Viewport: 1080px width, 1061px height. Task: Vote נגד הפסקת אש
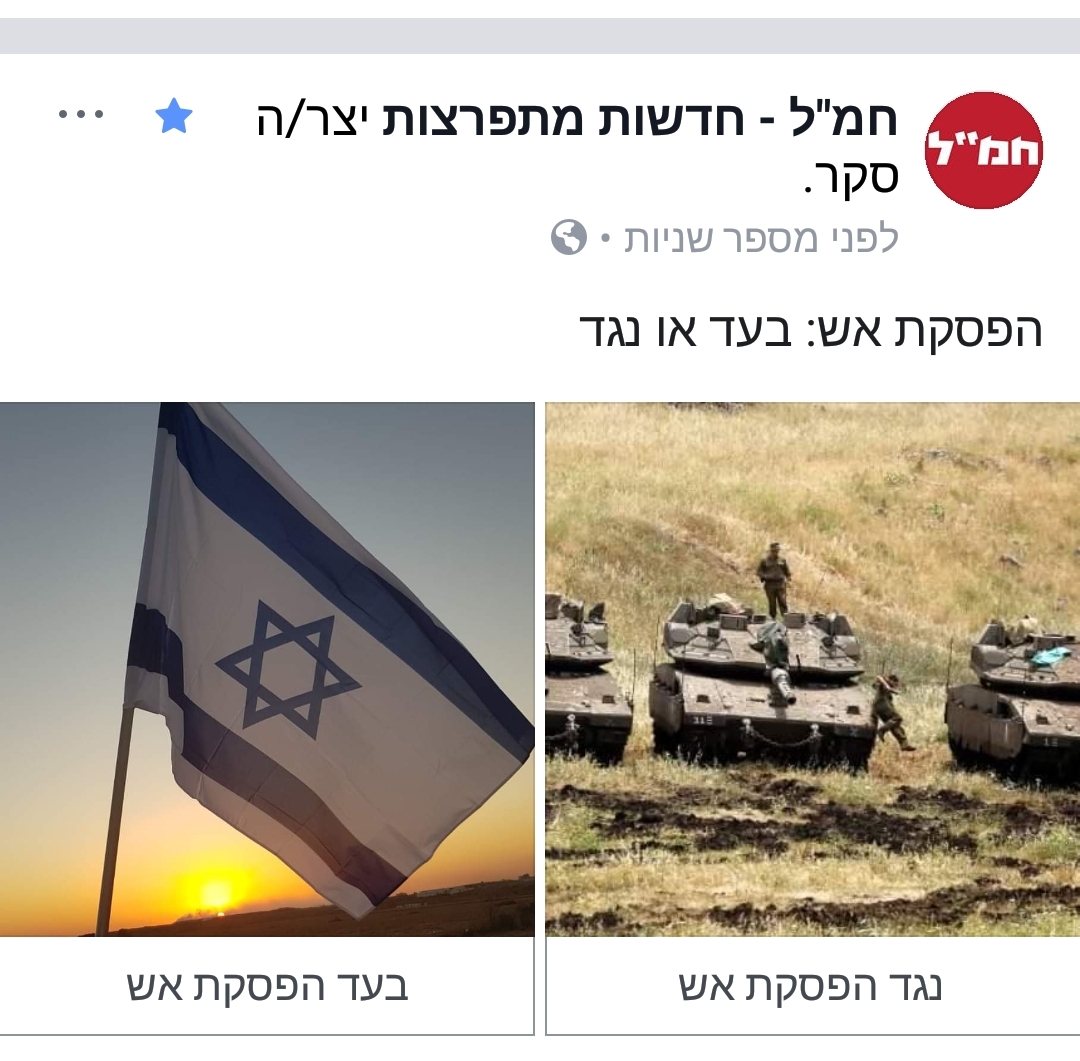(811, 987)
